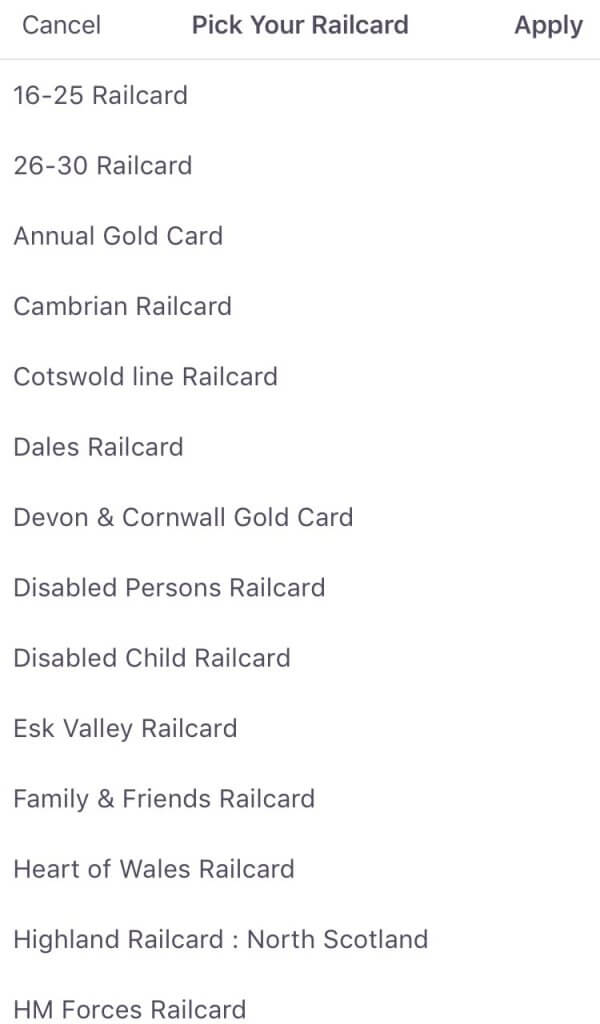The image size is (600, 1024).
Task: Choose Disabled Child Railcard
Action: (152, 658)
